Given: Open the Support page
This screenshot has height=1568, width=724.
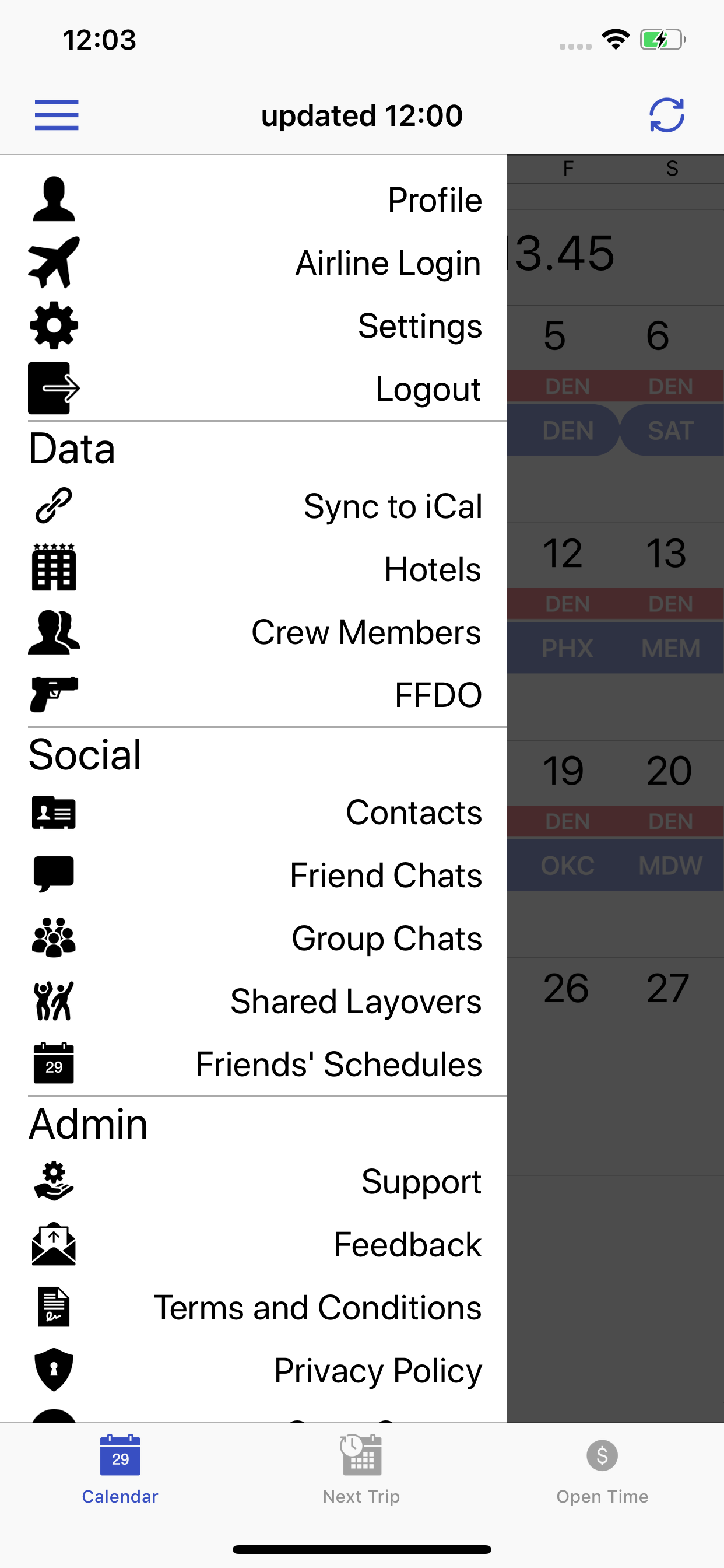Looking at the screenshot, I should click(x=254, y=1181).
